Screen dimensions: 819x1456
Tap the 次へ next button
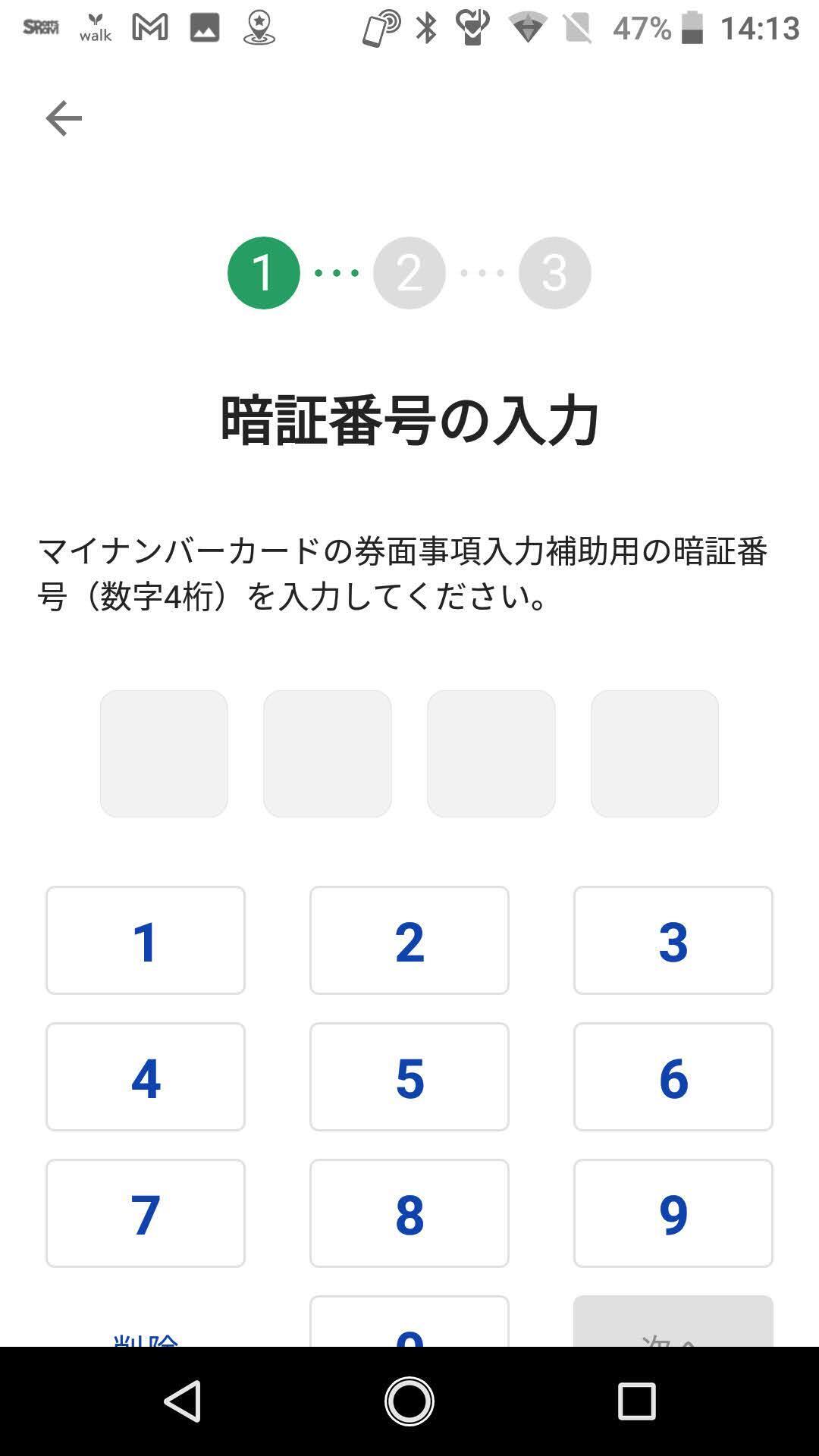pos(673,1322)
